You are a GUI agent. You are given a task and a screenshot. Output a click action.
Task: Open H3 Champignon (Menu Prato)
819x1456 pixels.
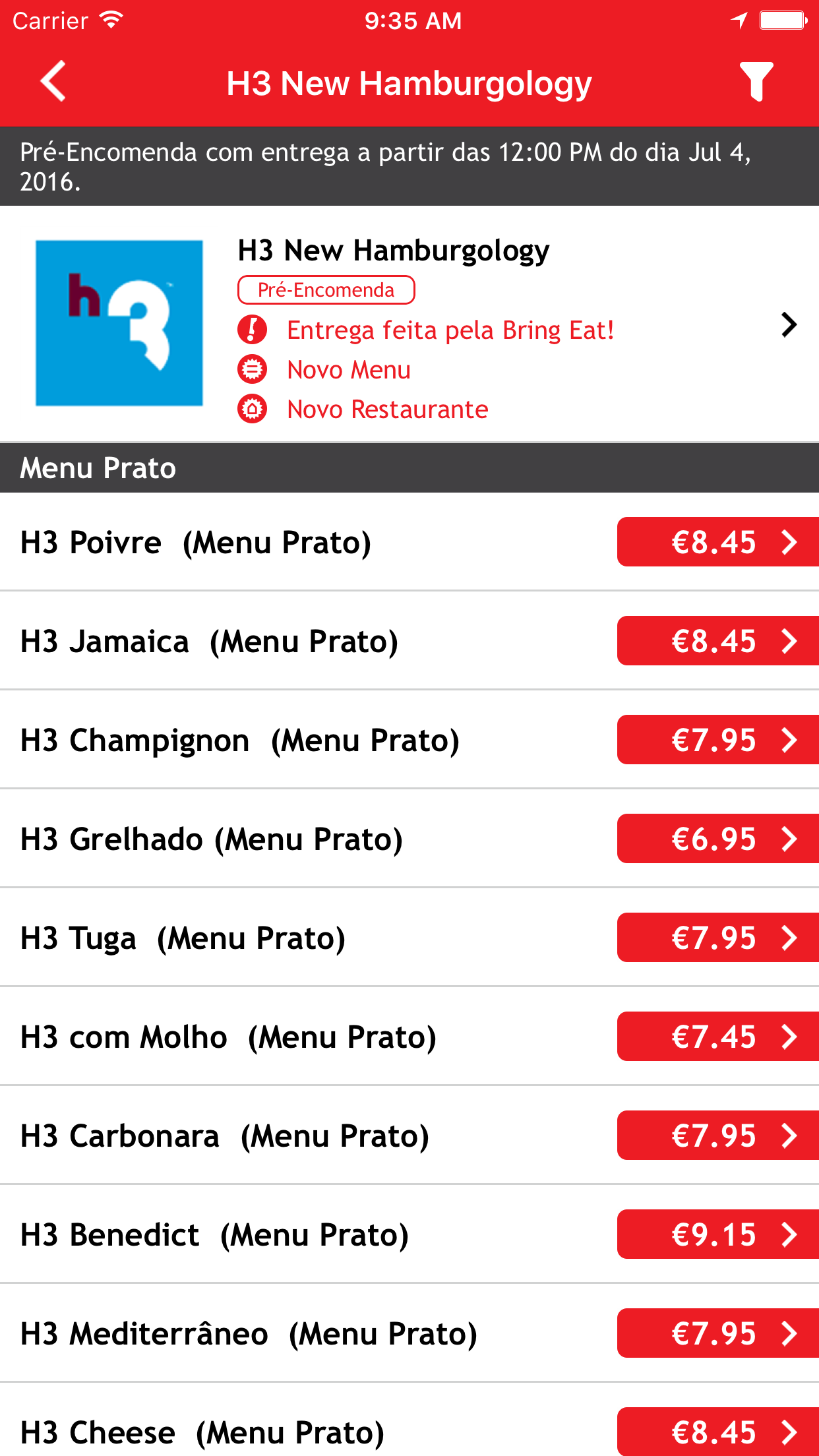pos(409,740)
